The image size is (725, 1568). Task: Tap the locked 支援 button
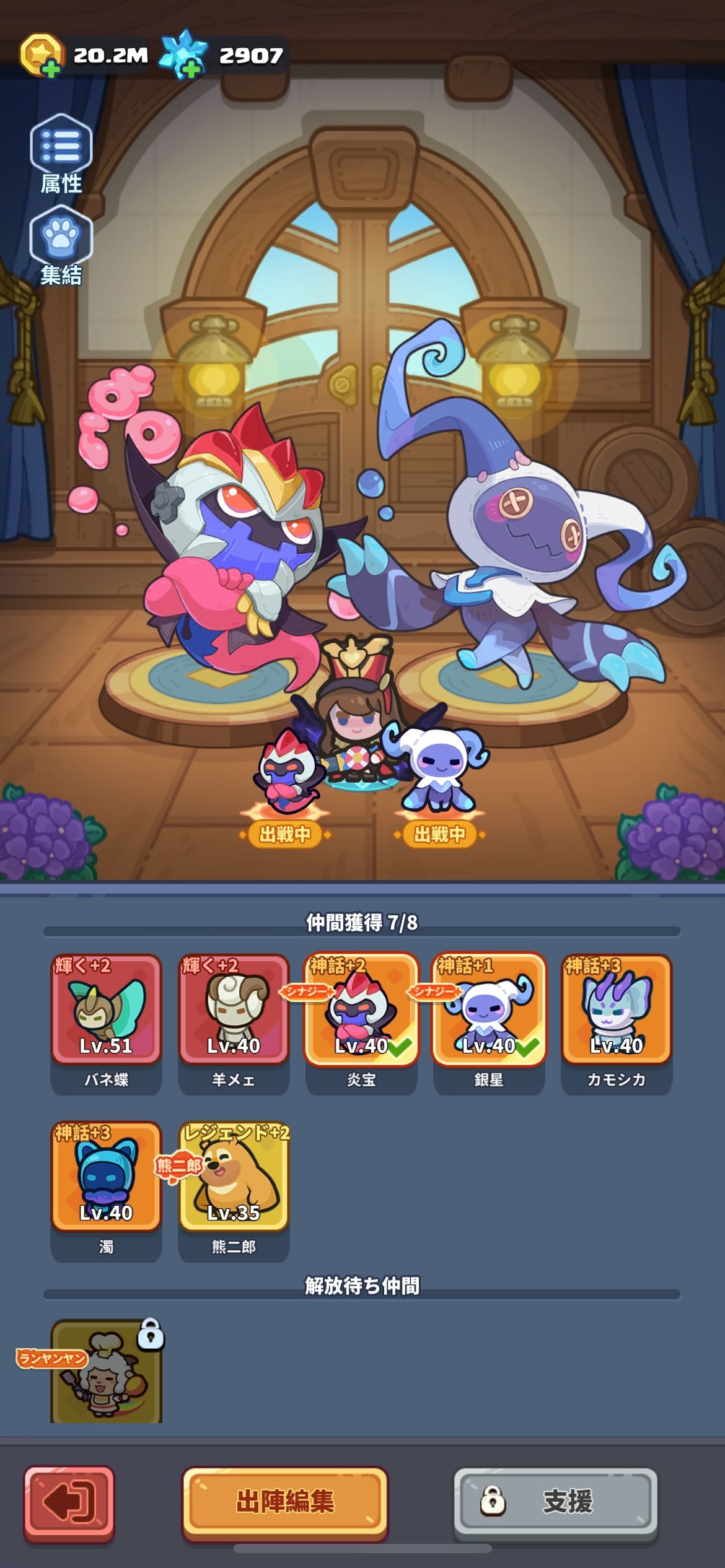(555, 1501)
